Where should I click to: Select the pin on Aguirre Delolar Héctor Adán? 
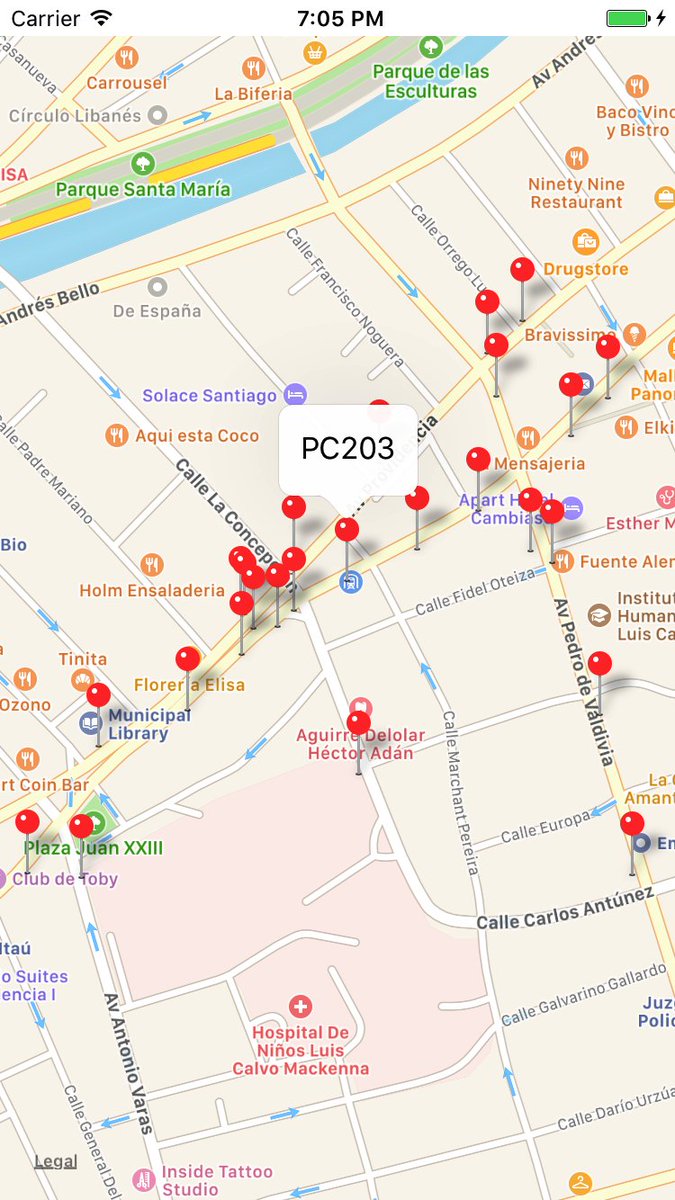tap(358, 723)
